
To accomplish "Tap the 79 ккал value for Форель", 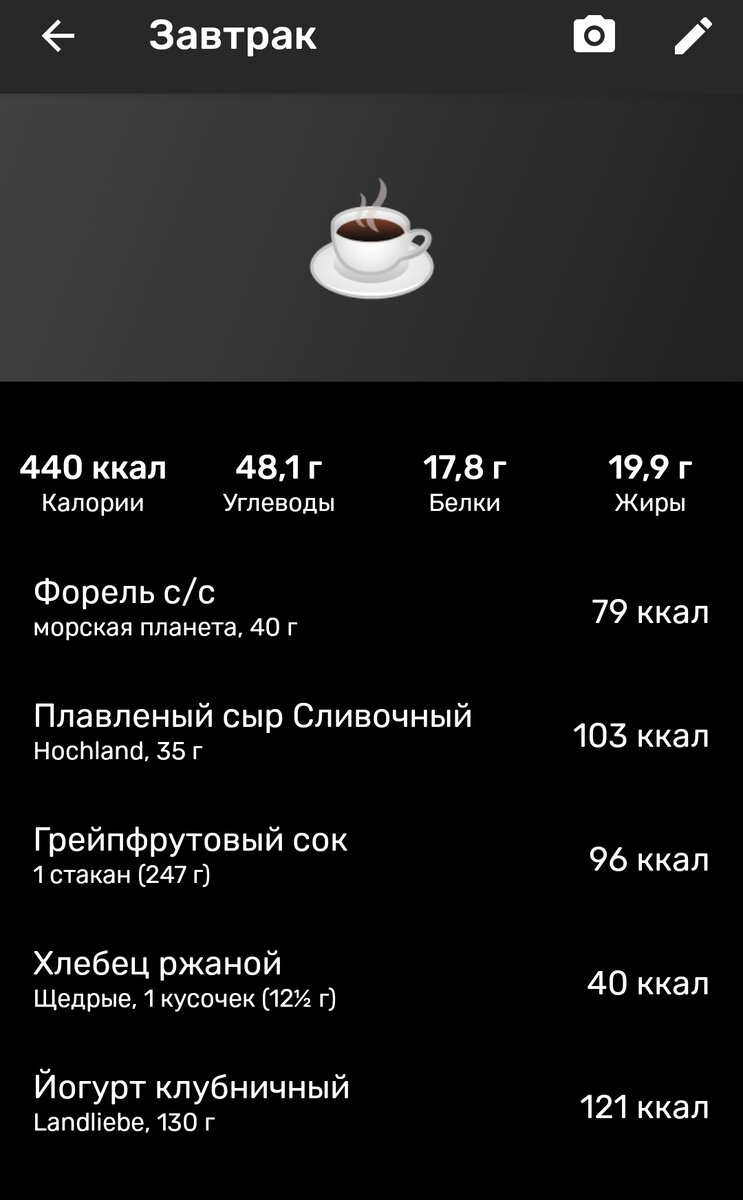I will coord(651,612).
